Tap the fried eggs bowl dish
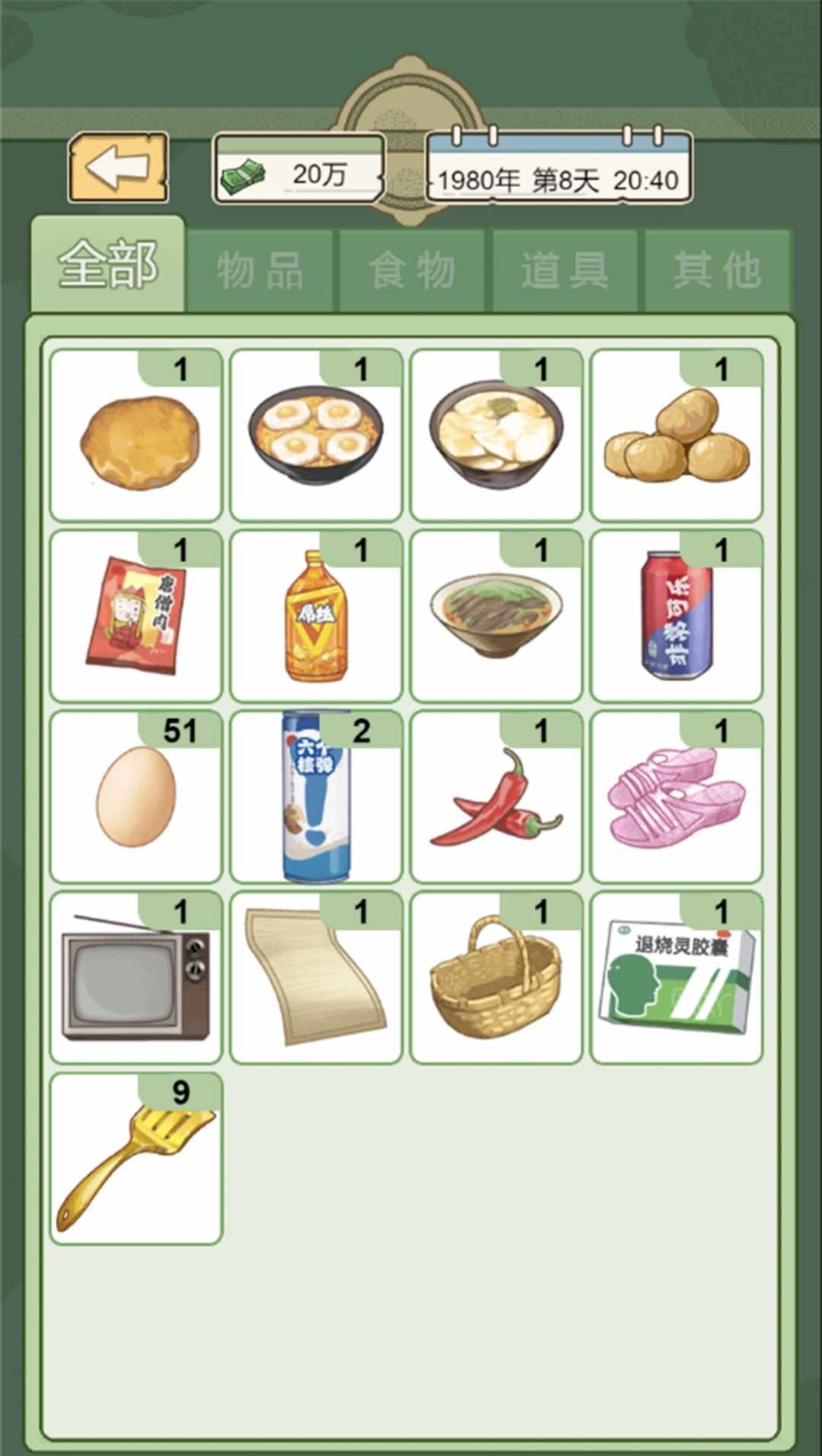Image resolution: width=822 pixels, height=1456 pixels. [x=316, y=436]
